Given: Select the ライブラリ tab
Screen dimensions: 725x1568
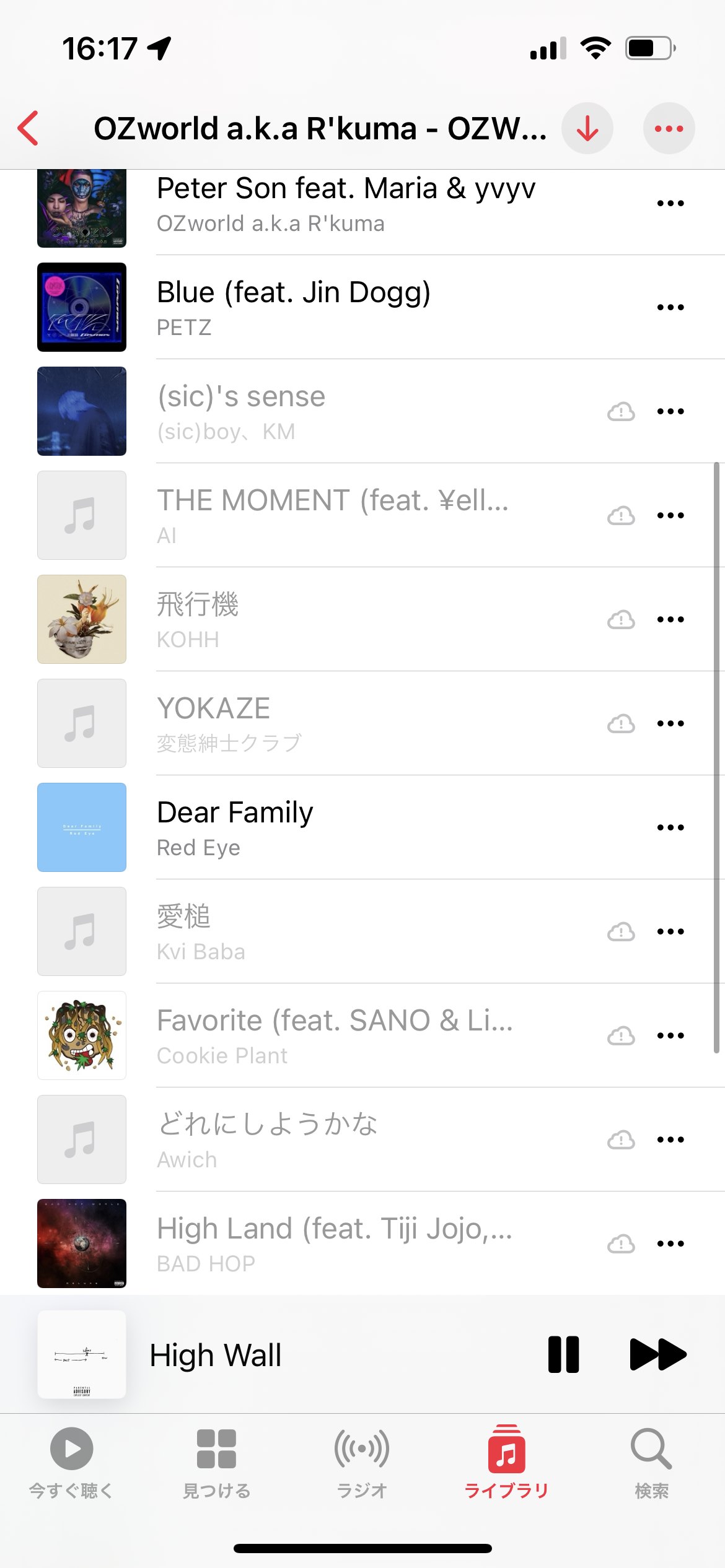Looking at the screenshot, I should [506, 1463].
